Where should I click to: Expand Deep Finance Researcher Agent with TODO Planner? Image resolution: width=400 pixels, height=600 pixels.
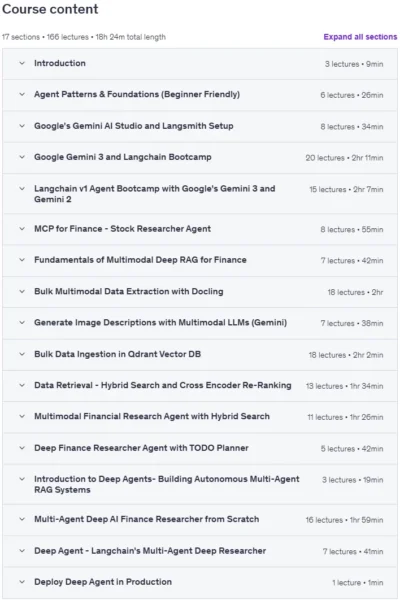200,448
